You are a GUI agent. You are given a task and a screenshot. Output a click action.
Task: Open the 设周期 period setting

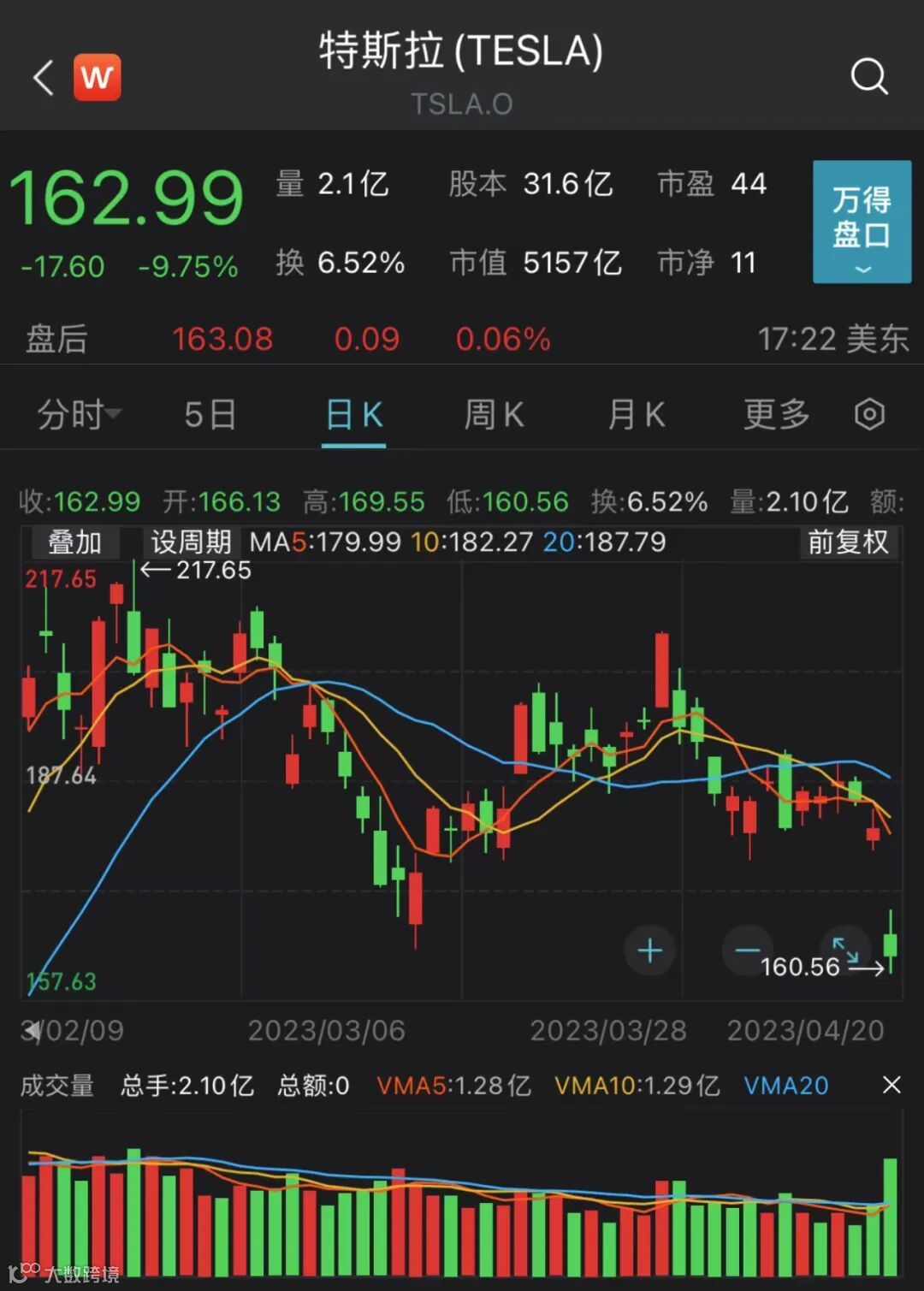point(191,542)
